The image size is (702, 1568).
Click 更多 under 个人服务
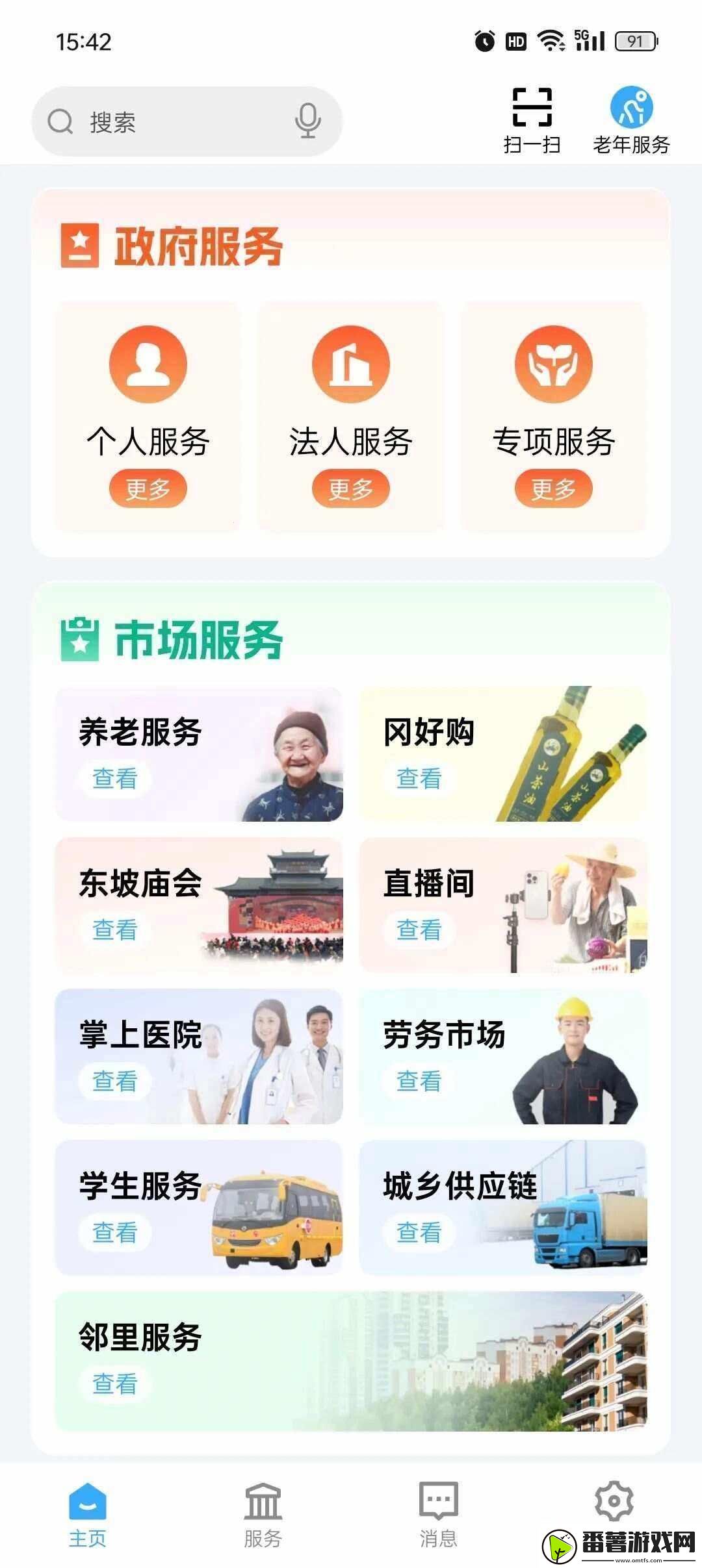pos(148,488)
